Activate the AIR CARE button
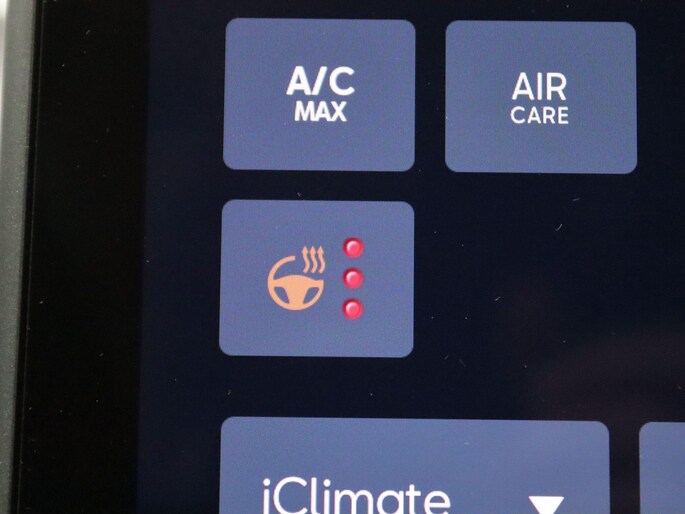 coord(540,97)
